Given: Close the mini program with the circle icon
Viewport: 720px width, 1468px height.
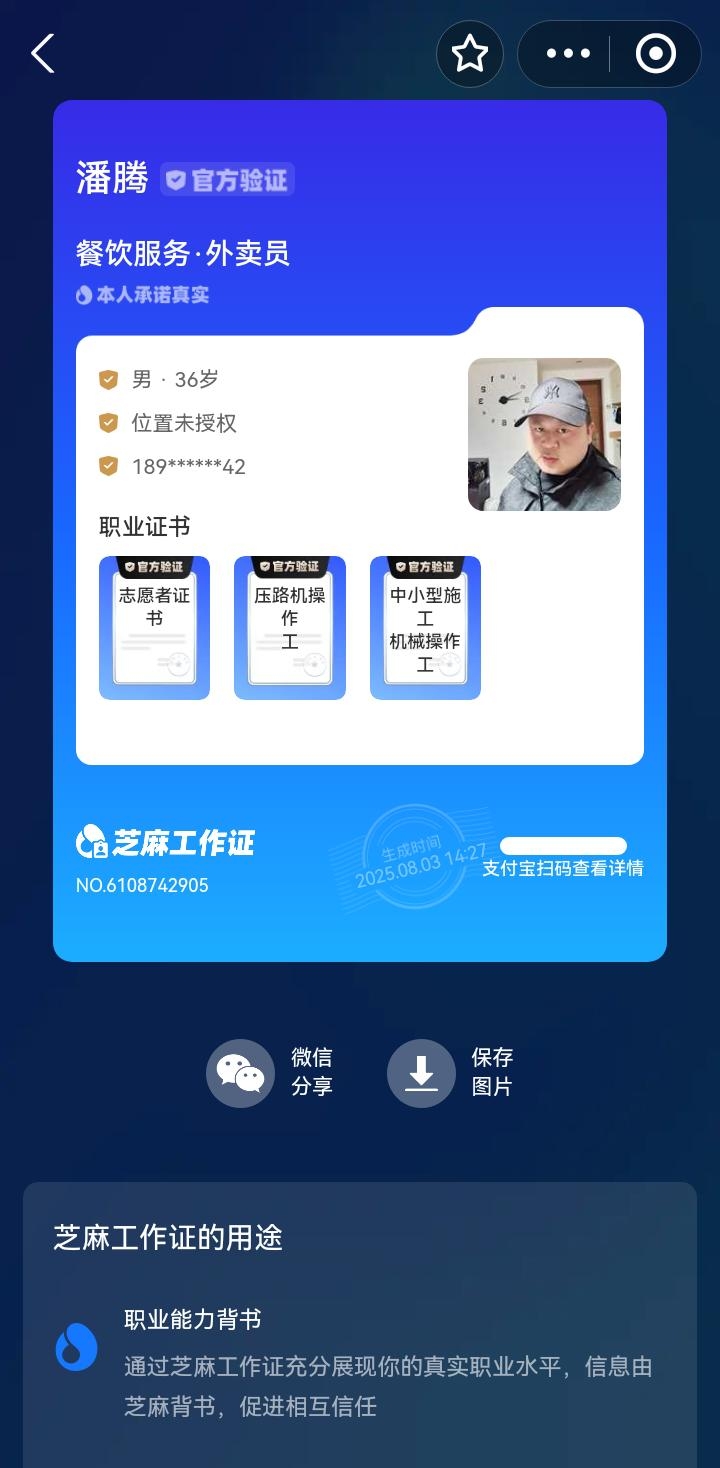Looking at the screenshot, I should 655,54.
